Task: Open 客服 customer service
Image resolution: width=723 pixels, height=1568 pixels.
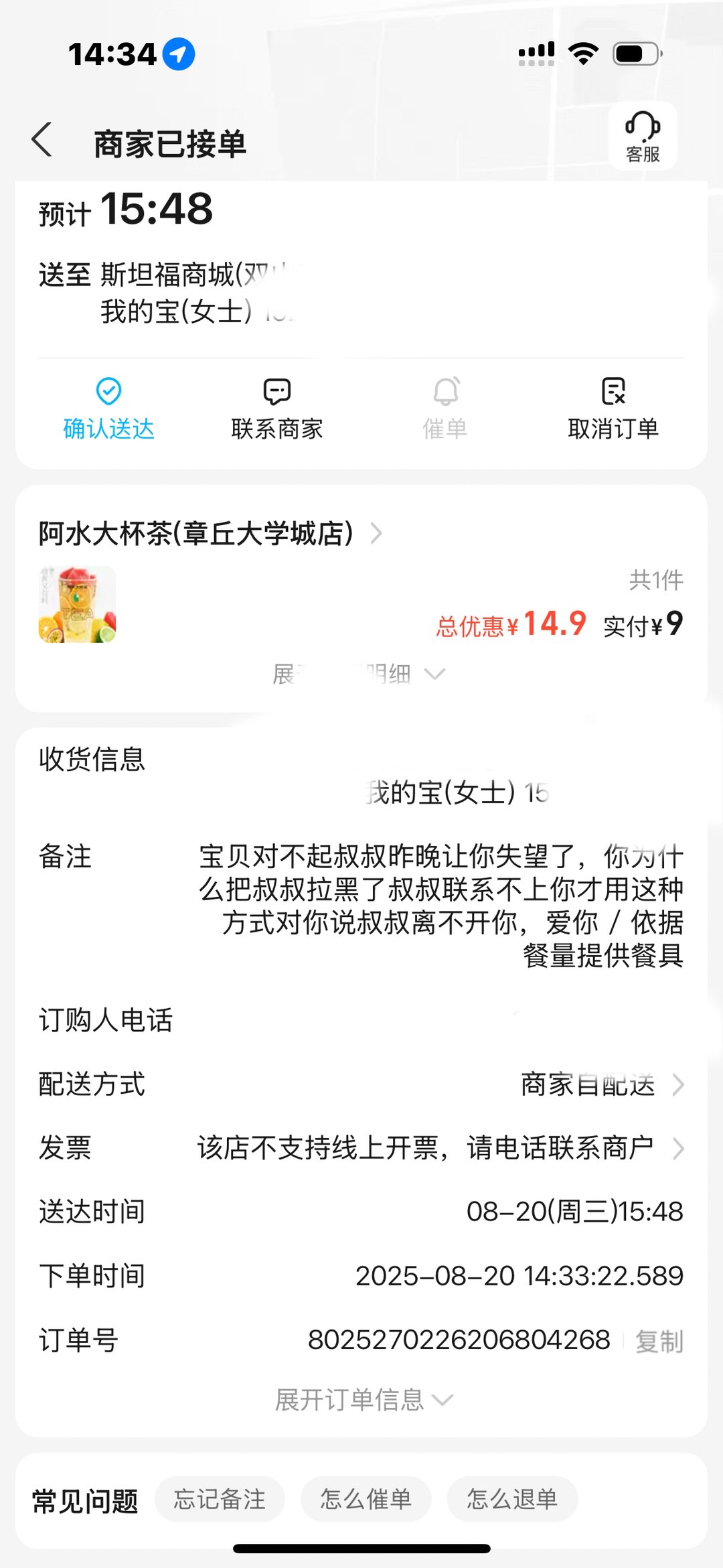Action: pos(642,137)
